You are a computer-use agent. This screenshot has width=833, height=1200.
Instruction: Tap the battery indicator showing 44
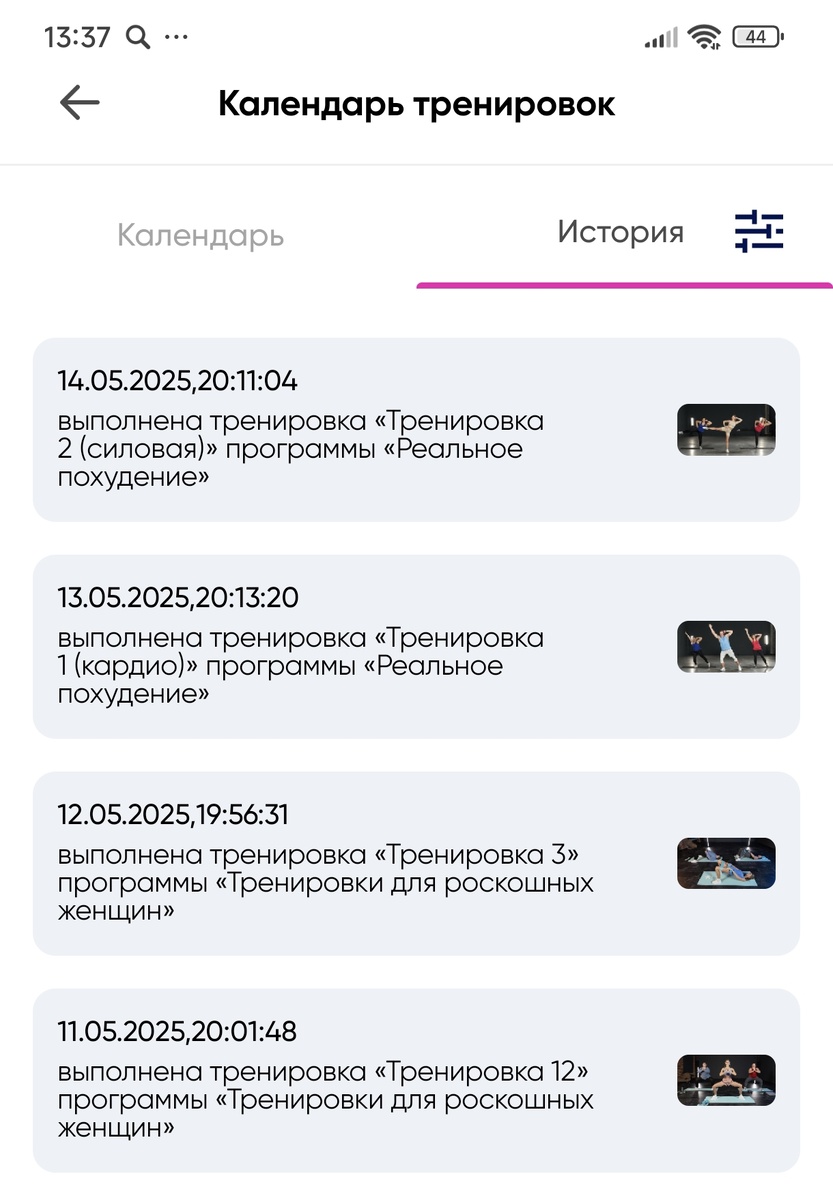(757, 35)
